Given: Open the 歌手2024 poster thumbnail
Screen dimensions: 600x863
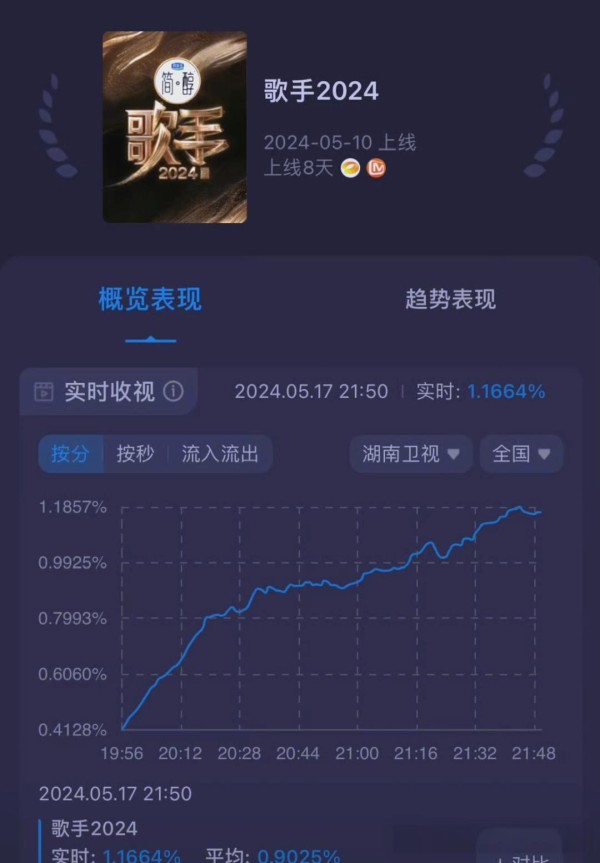Looking at the screenshot, I should (x=175, y=127).
